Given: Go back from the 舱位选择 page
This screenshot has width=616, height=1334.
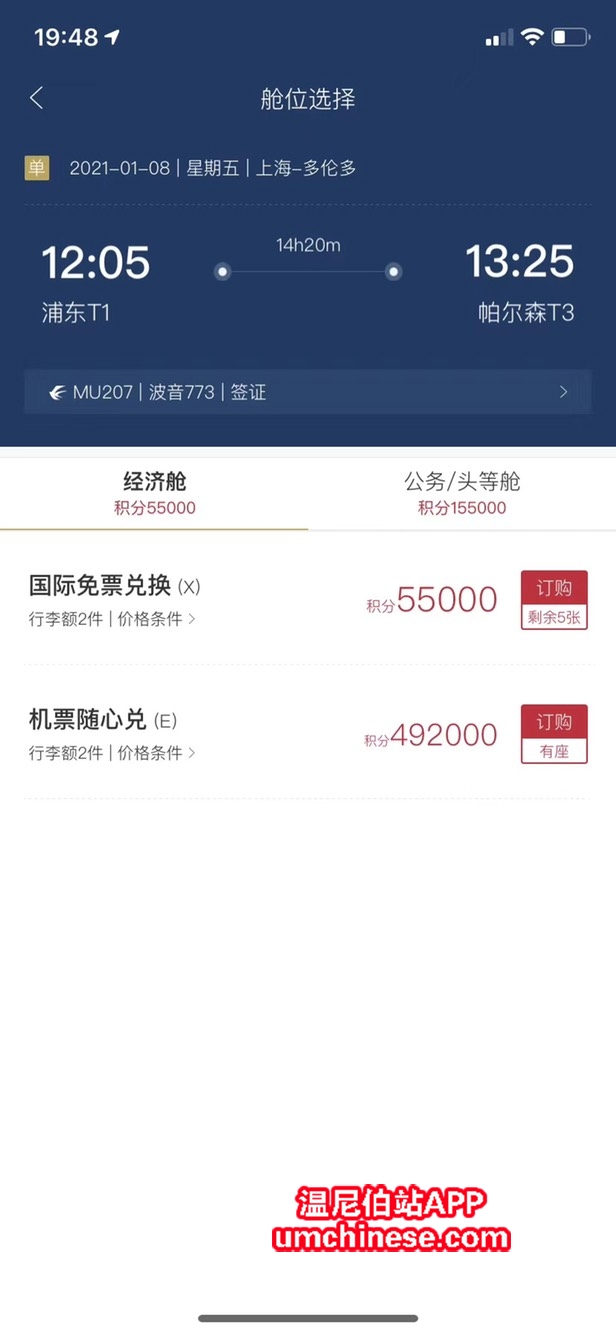Looking at the screenshot, I should pyautogui.click(x=37, y=98).
